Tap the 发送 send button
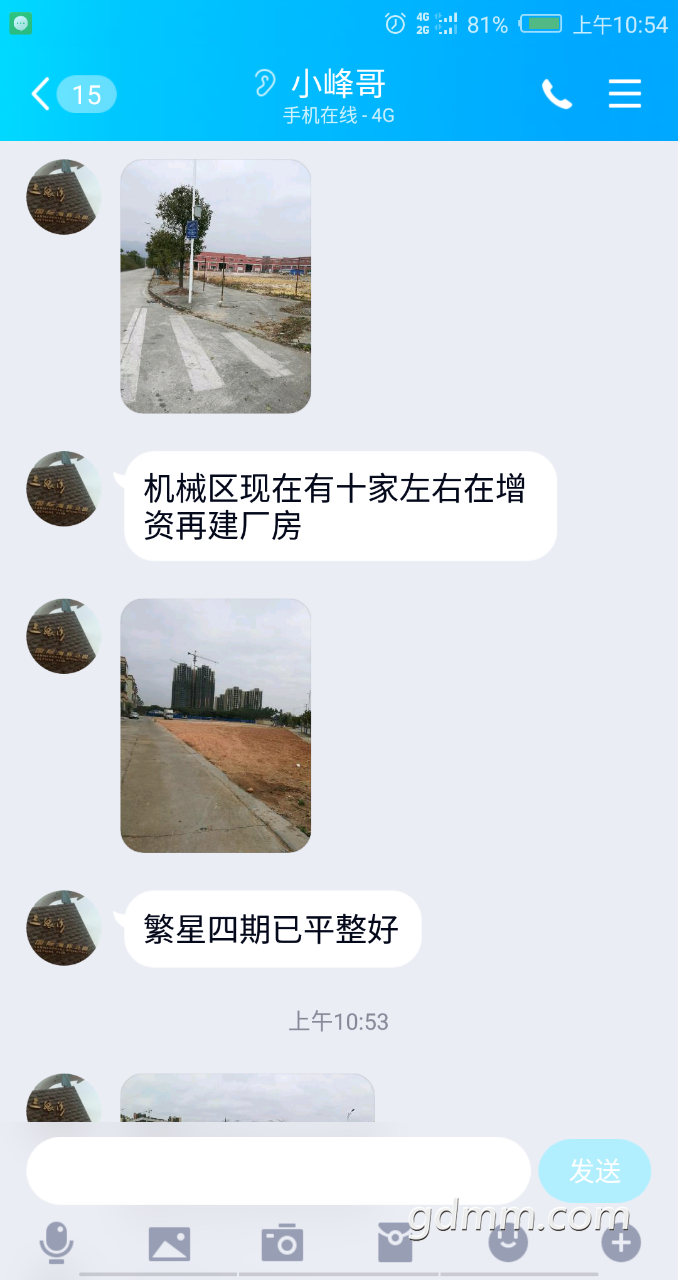The image size is (678, 1280). pyautogui.click(x=595, y=1170)
